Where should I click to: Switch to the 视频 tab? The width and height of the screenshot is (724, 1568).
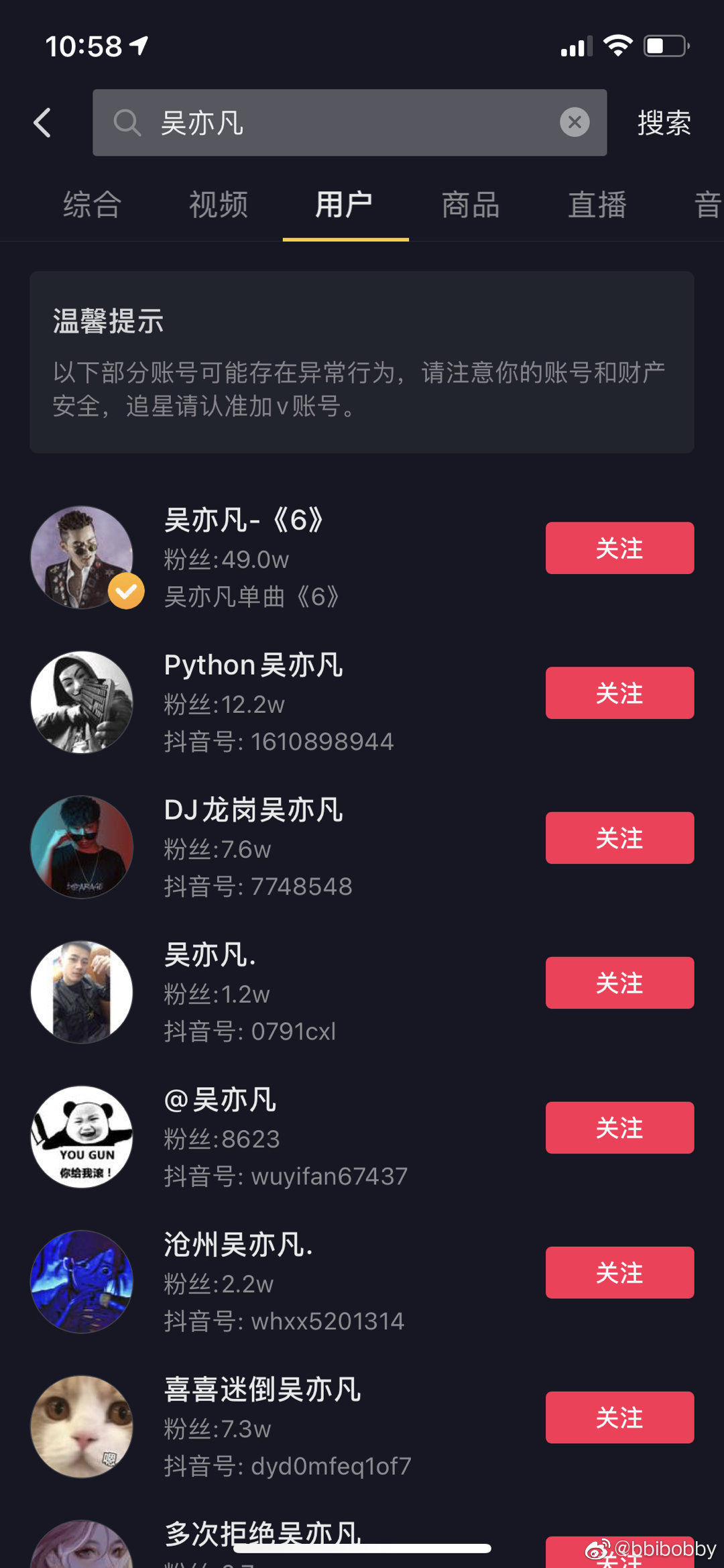pos(219,205)
